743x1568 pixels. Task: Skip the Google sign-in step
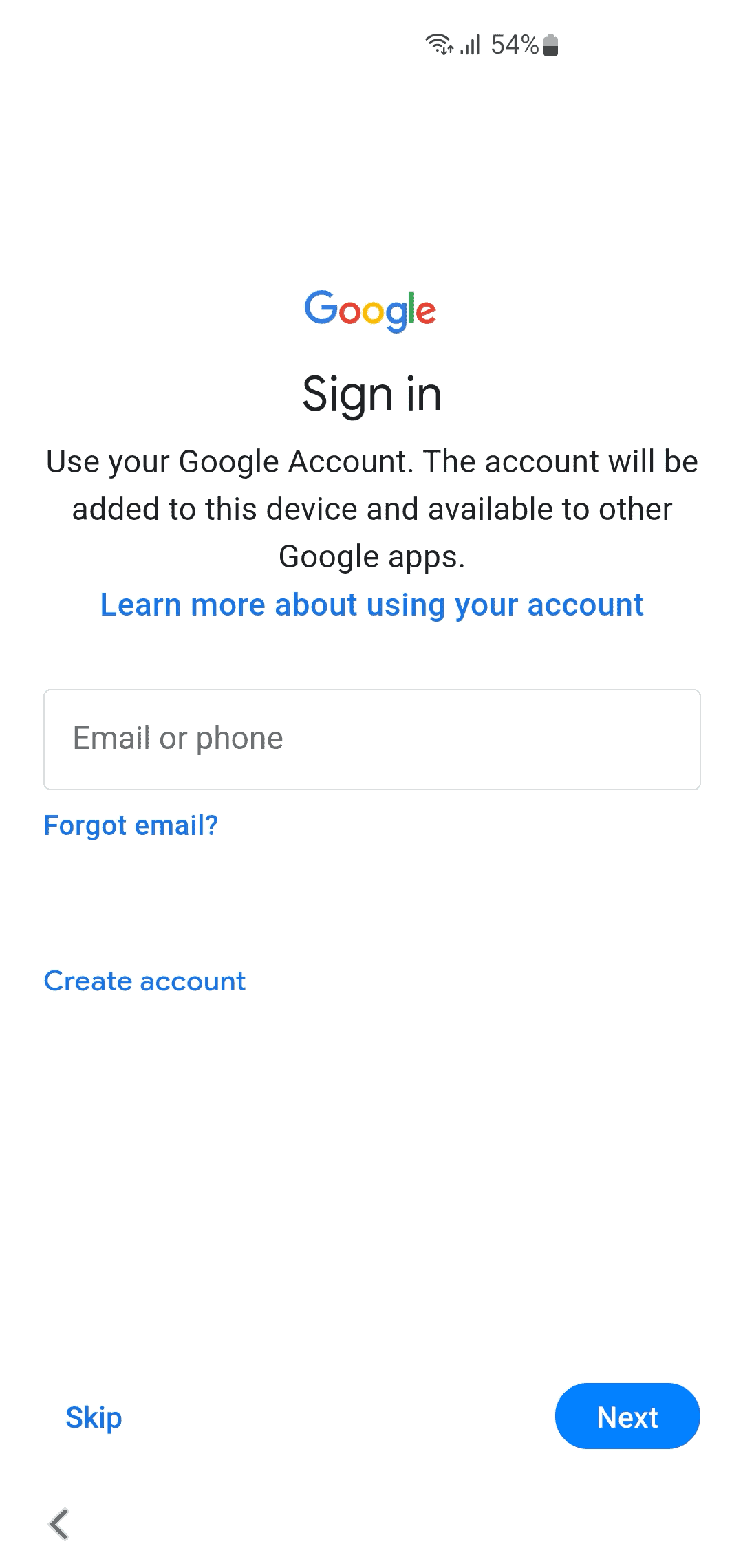[x=94, y=1417]
